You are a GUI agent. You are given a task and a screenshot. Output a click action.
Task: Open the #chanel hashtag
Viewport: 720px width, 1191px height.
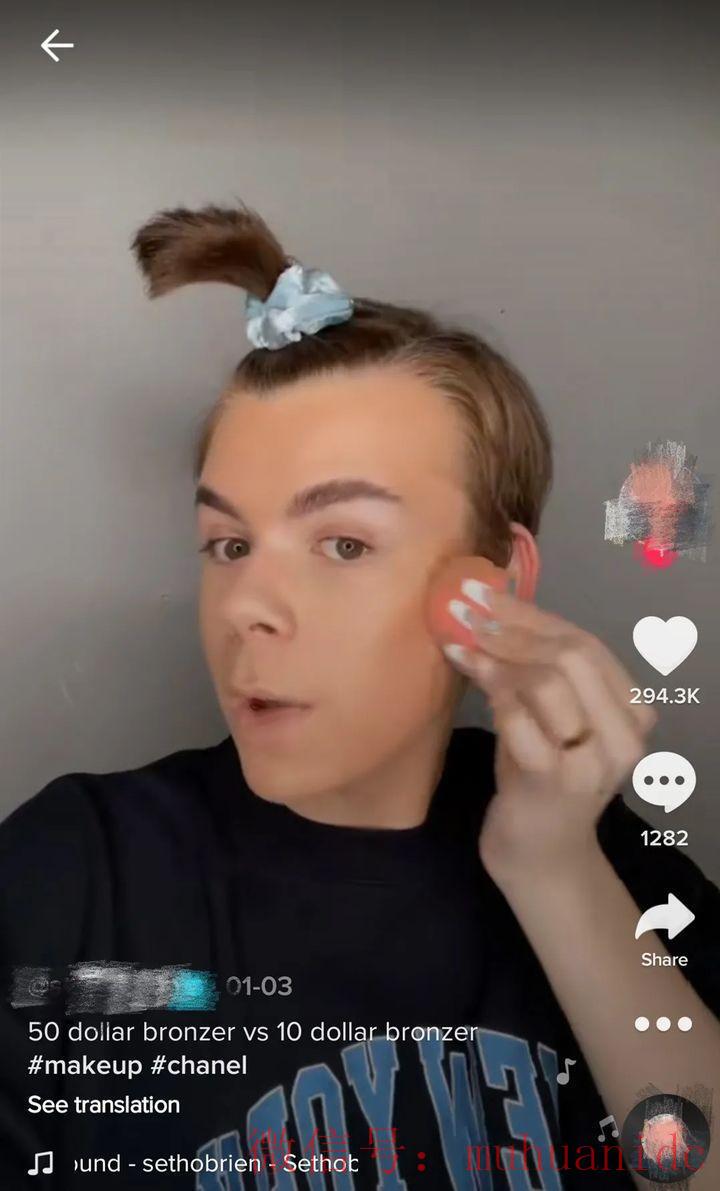(199, 1066)
